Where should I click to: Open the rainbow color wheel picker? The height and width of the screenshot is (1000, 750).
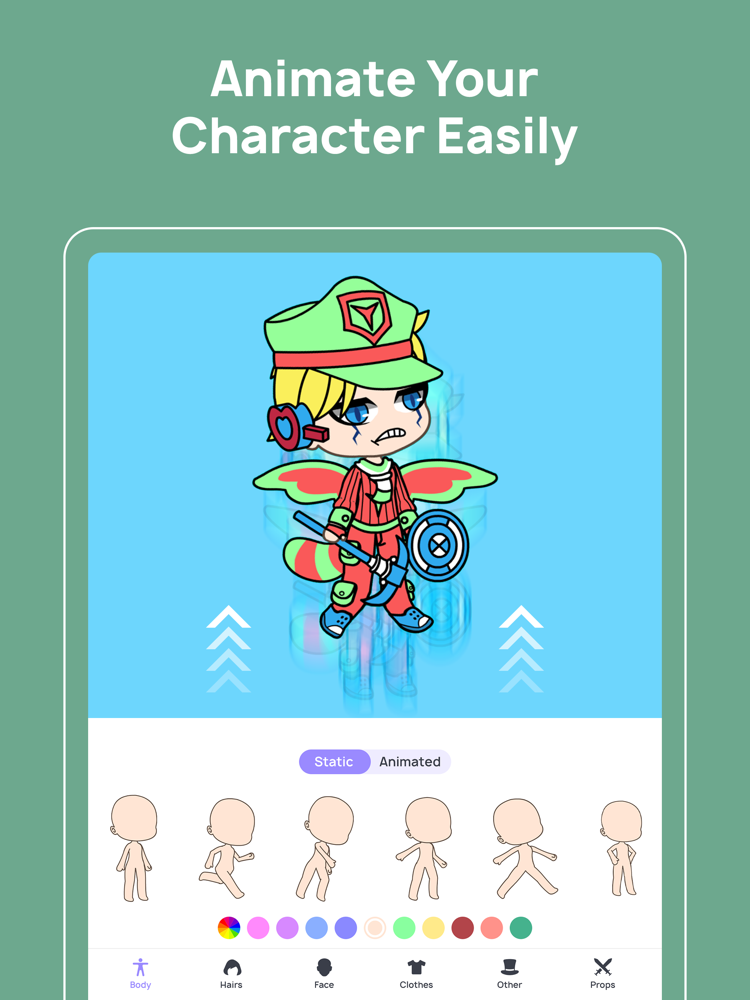(227, 928)
